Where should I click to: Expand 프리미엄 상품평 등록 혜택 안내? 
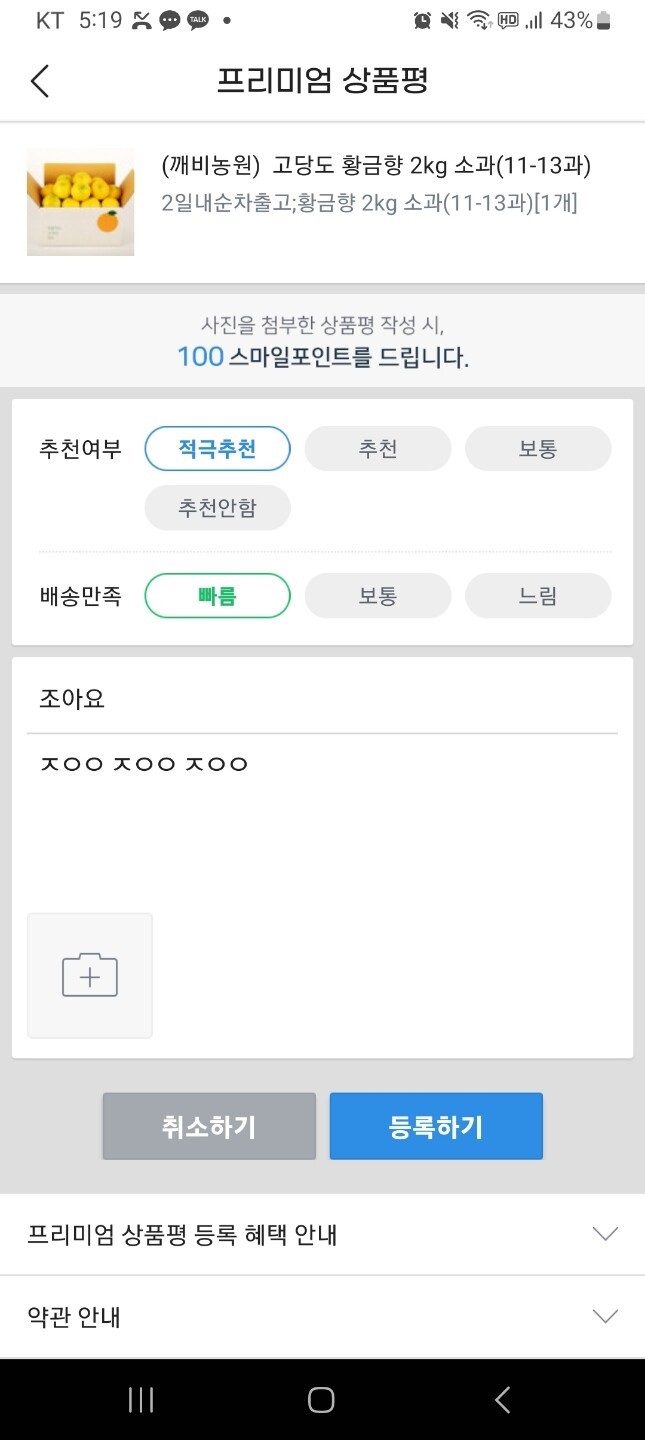click(x=322, y=1235)
